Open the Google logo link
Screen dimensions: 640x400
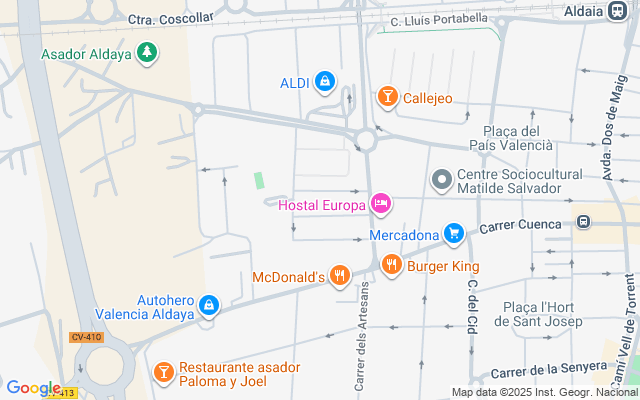[x=33, y=388]
